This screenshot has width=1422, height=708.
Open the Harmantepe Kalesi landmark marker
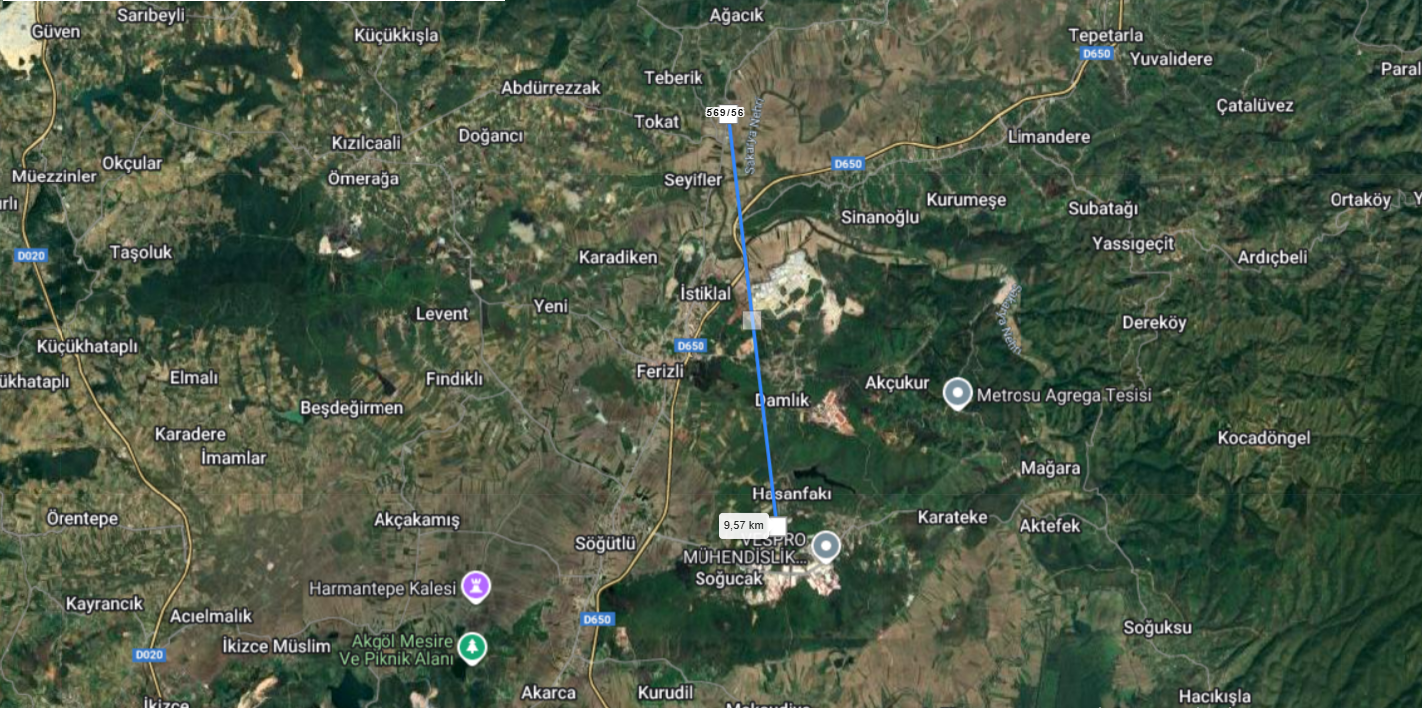[x=475, y=586]
